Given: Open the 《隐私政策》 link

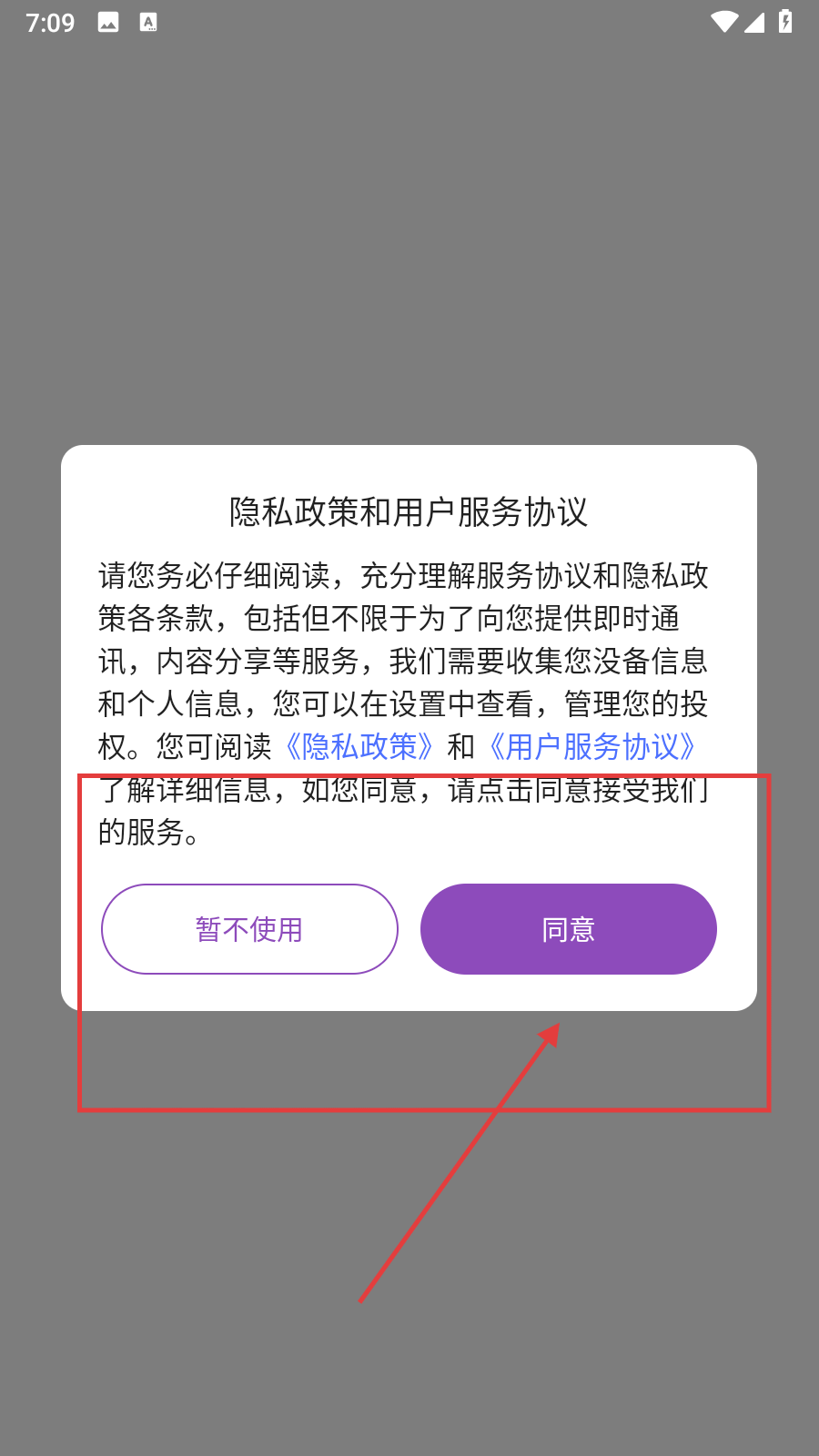Looking at the screenshot, I should (359, 747).
